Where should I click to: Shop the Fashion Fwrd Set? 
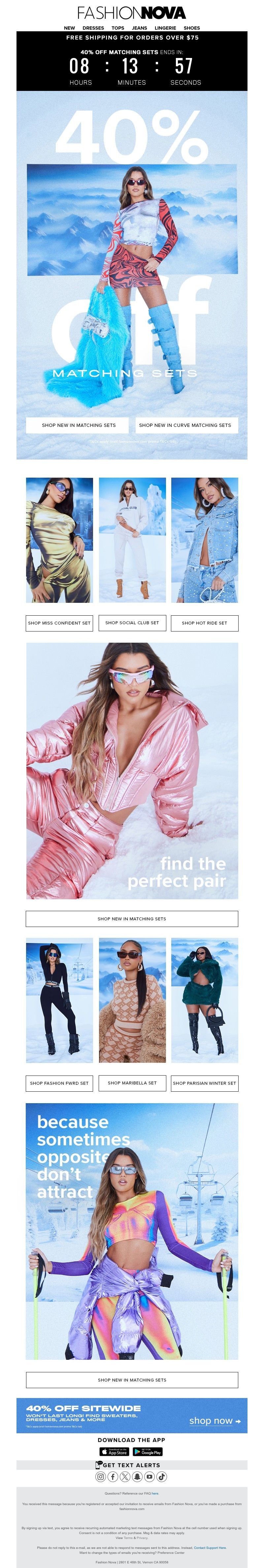point(59,1083)
